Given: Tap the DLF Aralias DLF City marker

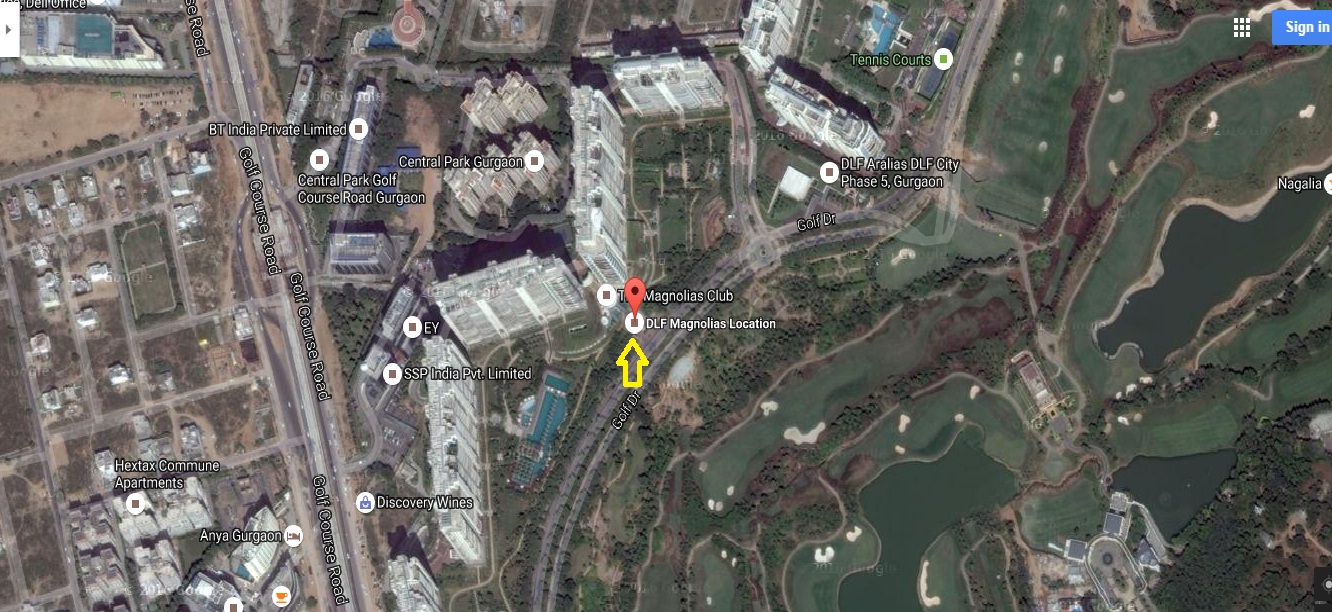Looking at the screenshot, I should point(828,172).
